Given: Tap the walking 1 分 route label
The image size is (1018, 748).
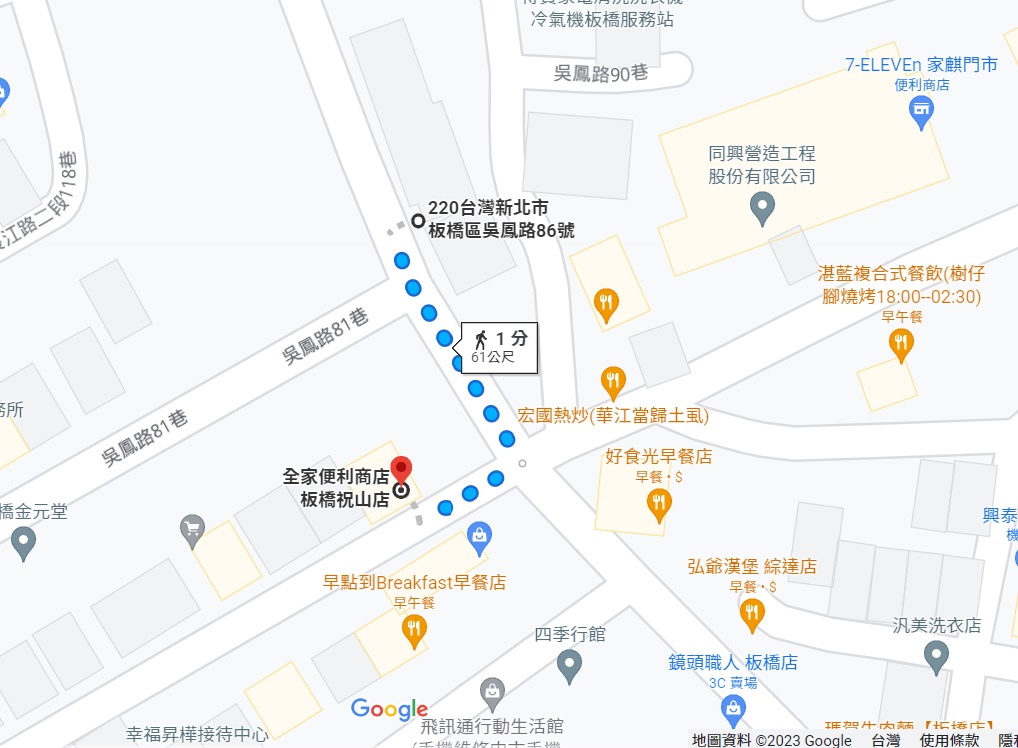Looking at the screenshot, I should click(499, 346).
